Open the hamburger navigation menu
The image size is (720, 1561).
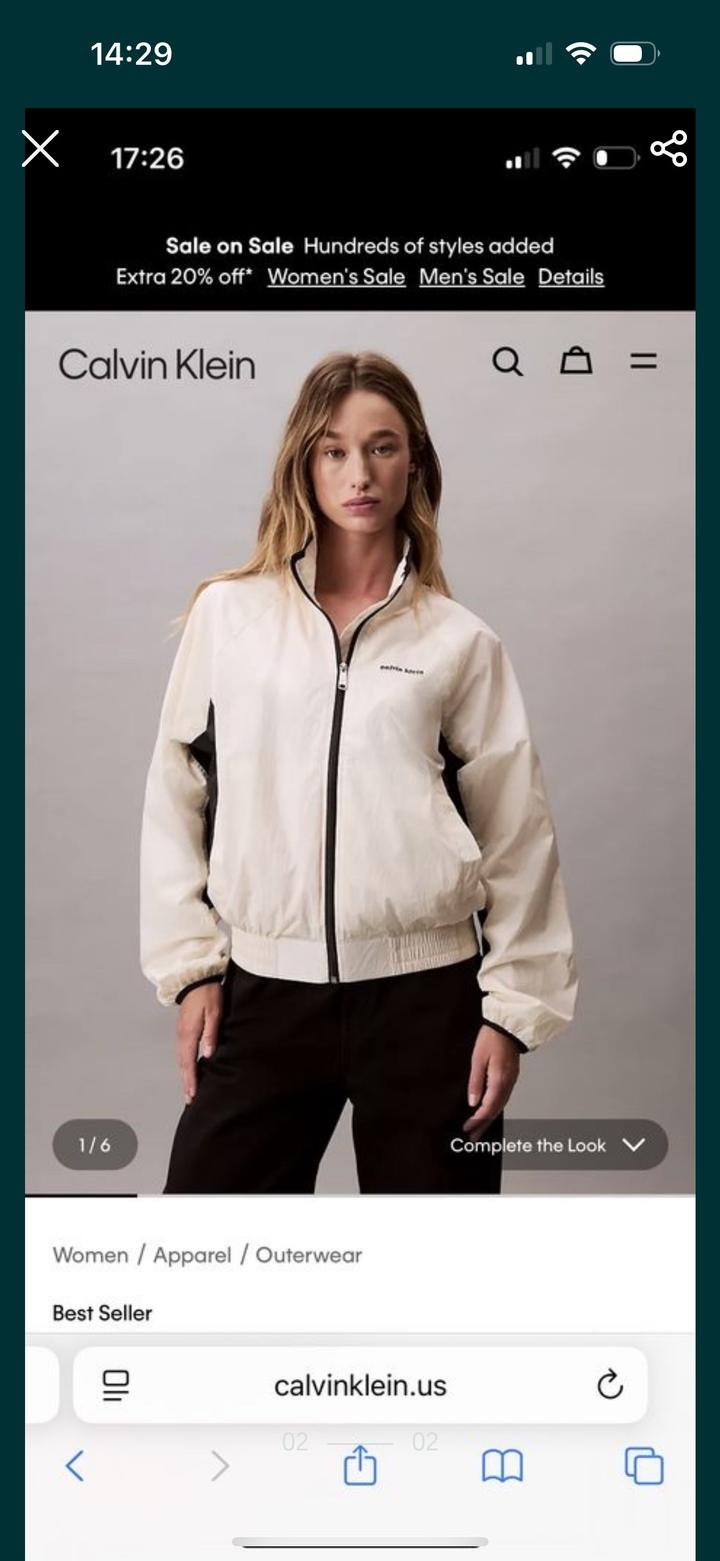[644, 362]
